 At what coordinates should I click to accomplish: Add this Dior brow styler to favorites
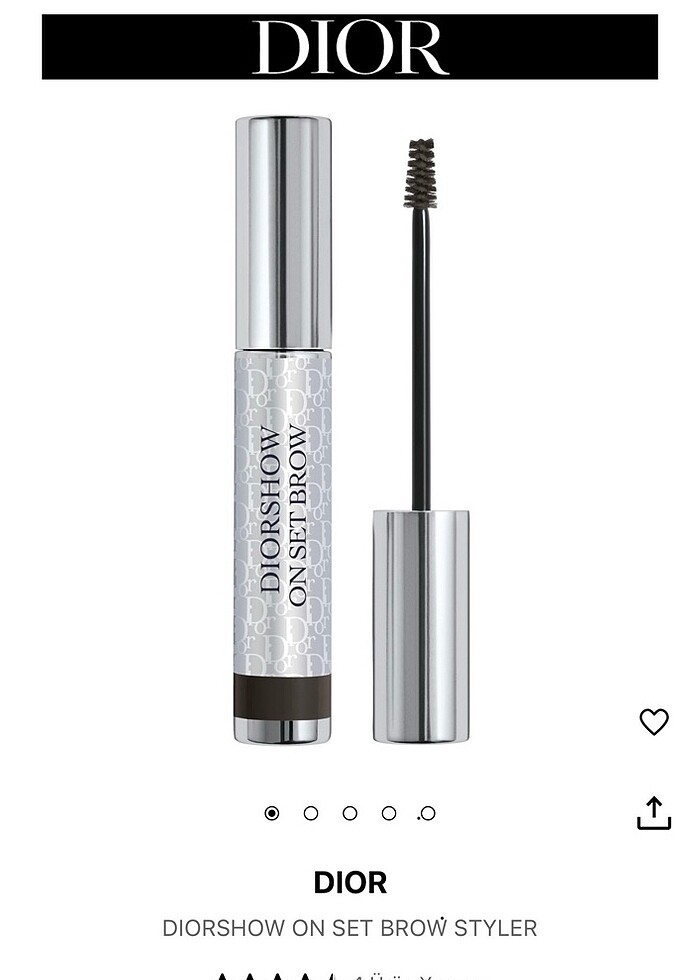tap(653, 721)
